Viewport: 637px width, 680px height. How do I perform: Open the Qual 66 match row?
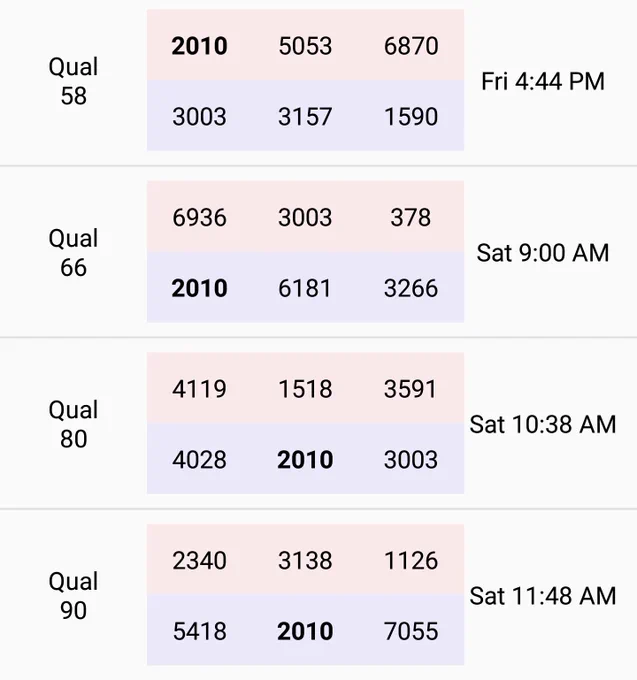click(318, 252)
